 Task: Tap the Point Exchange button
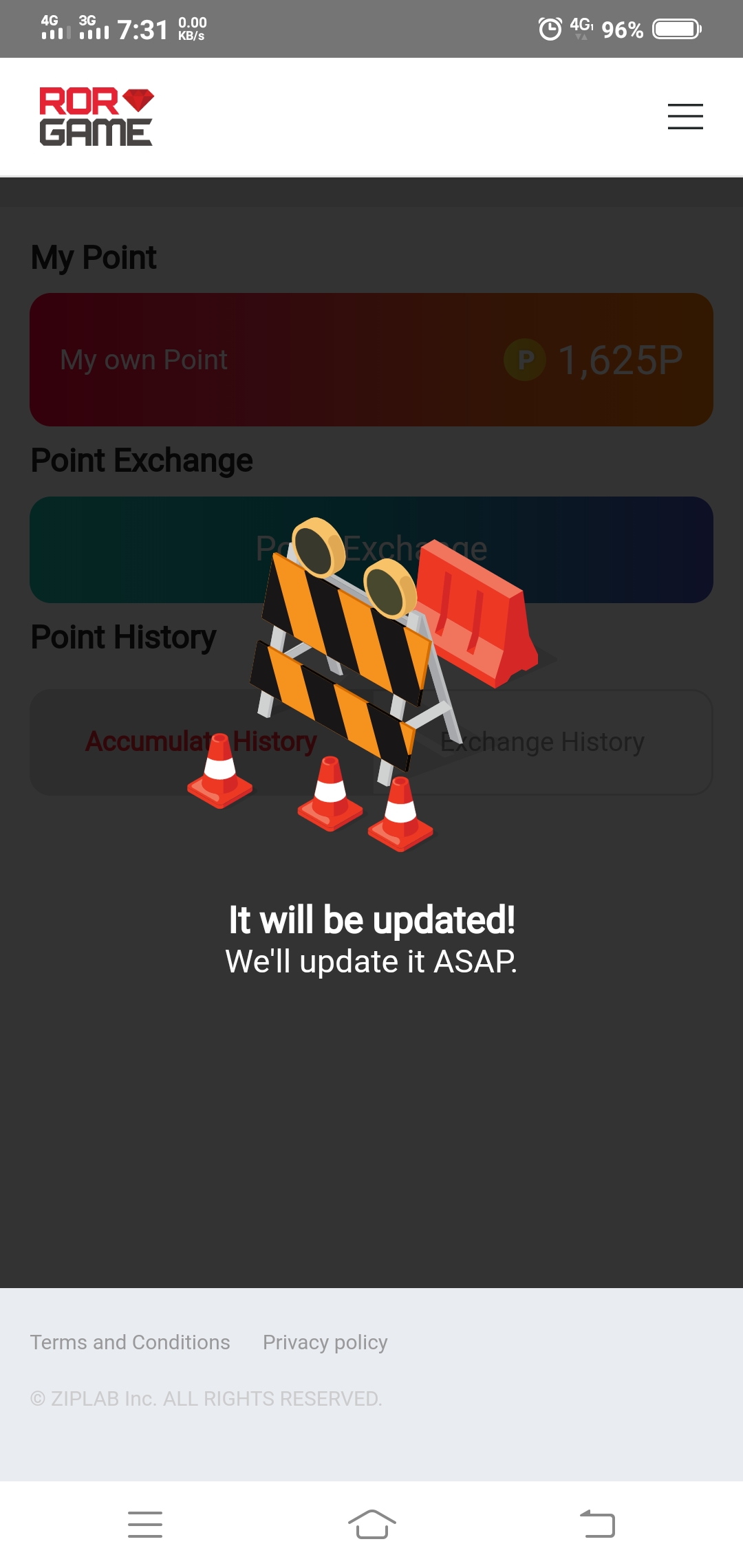371,549
